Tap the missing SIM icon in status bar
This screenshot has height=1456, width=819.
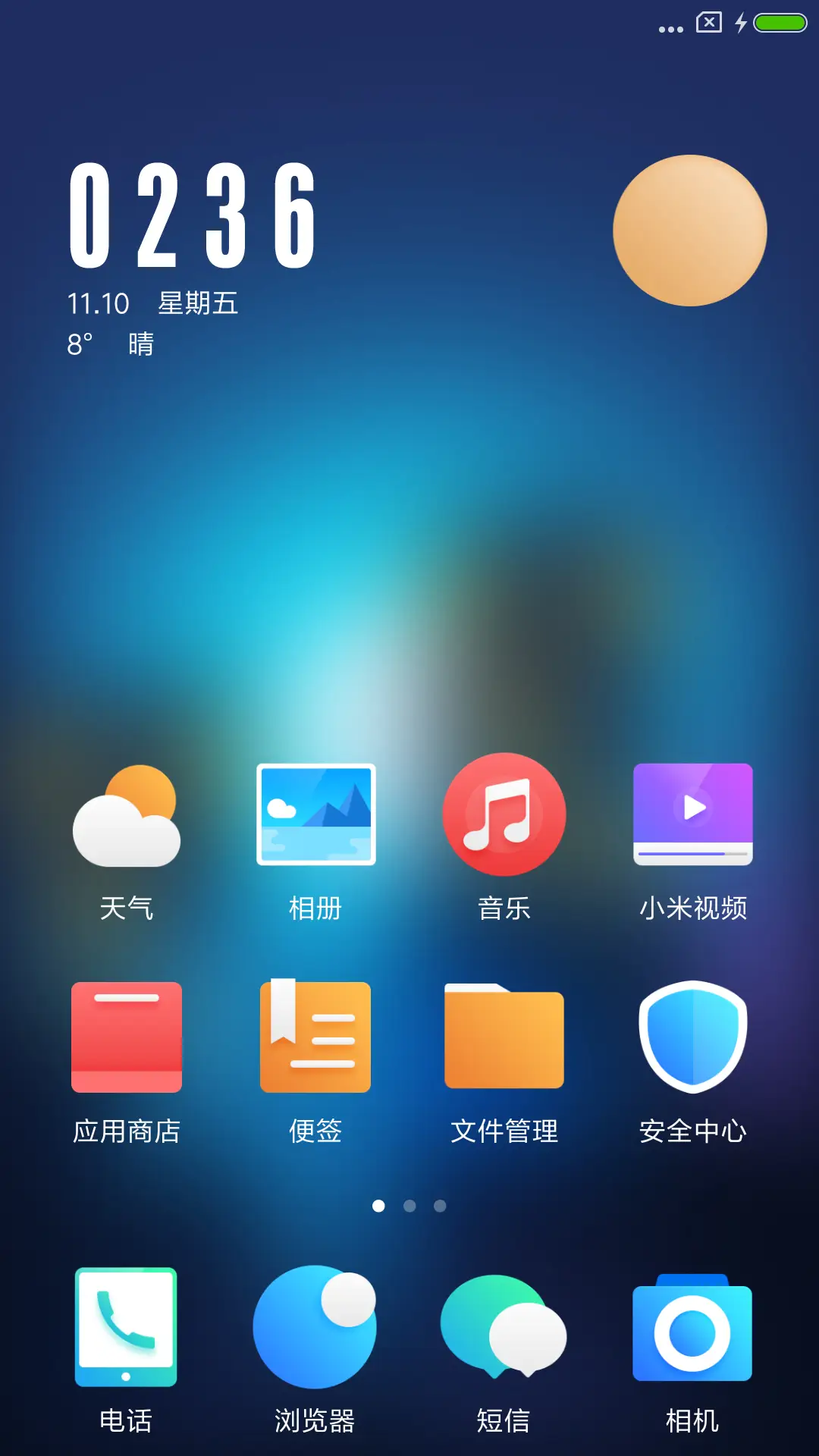(707, 23)
